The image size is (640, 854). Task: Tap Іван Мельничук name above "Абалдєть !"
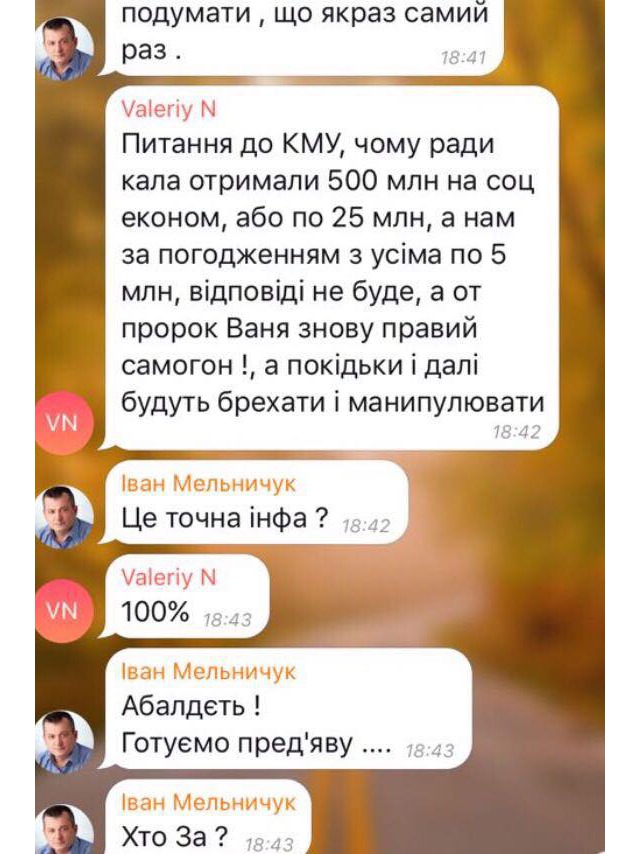(208, 671)
